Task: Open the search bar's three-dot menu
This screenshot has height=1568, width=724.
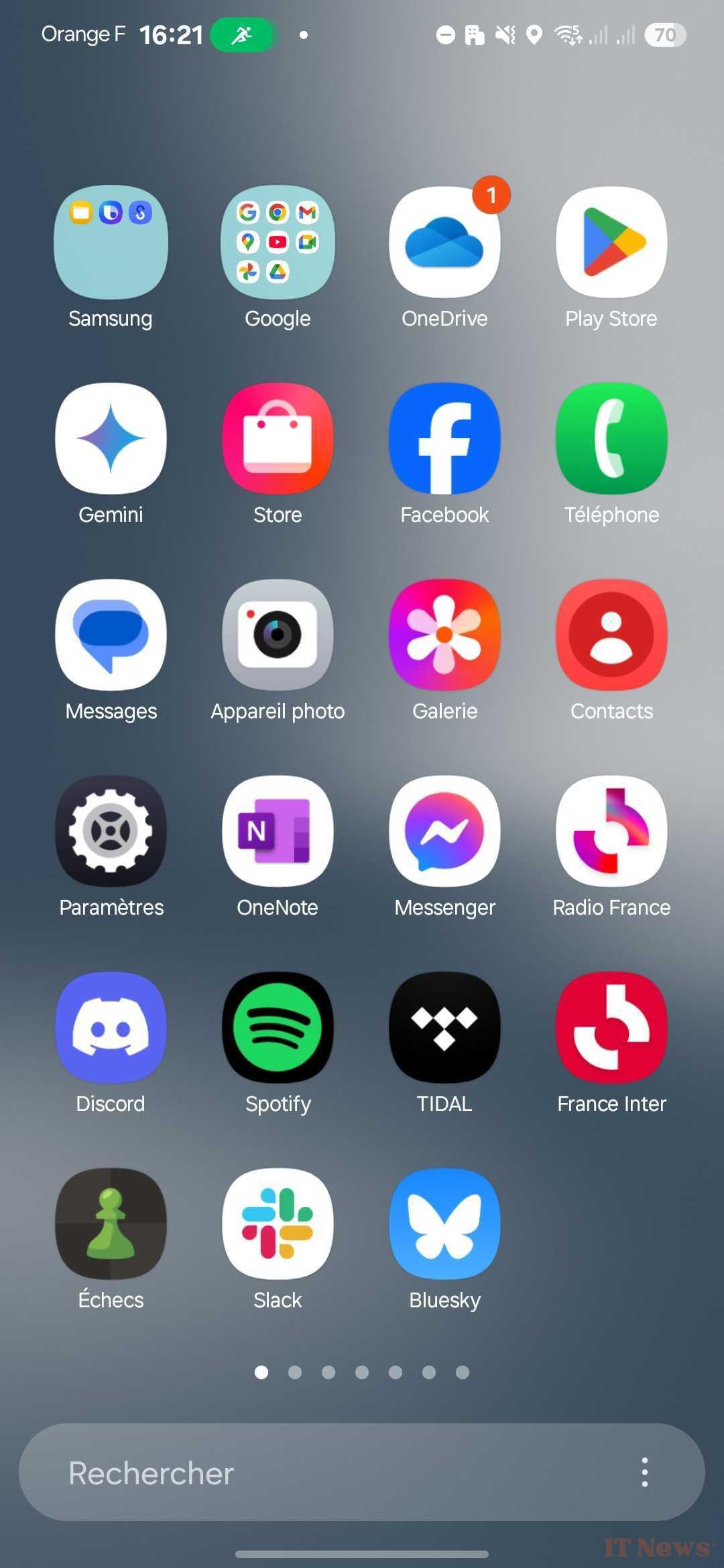Action: [x=644, y=1473]
